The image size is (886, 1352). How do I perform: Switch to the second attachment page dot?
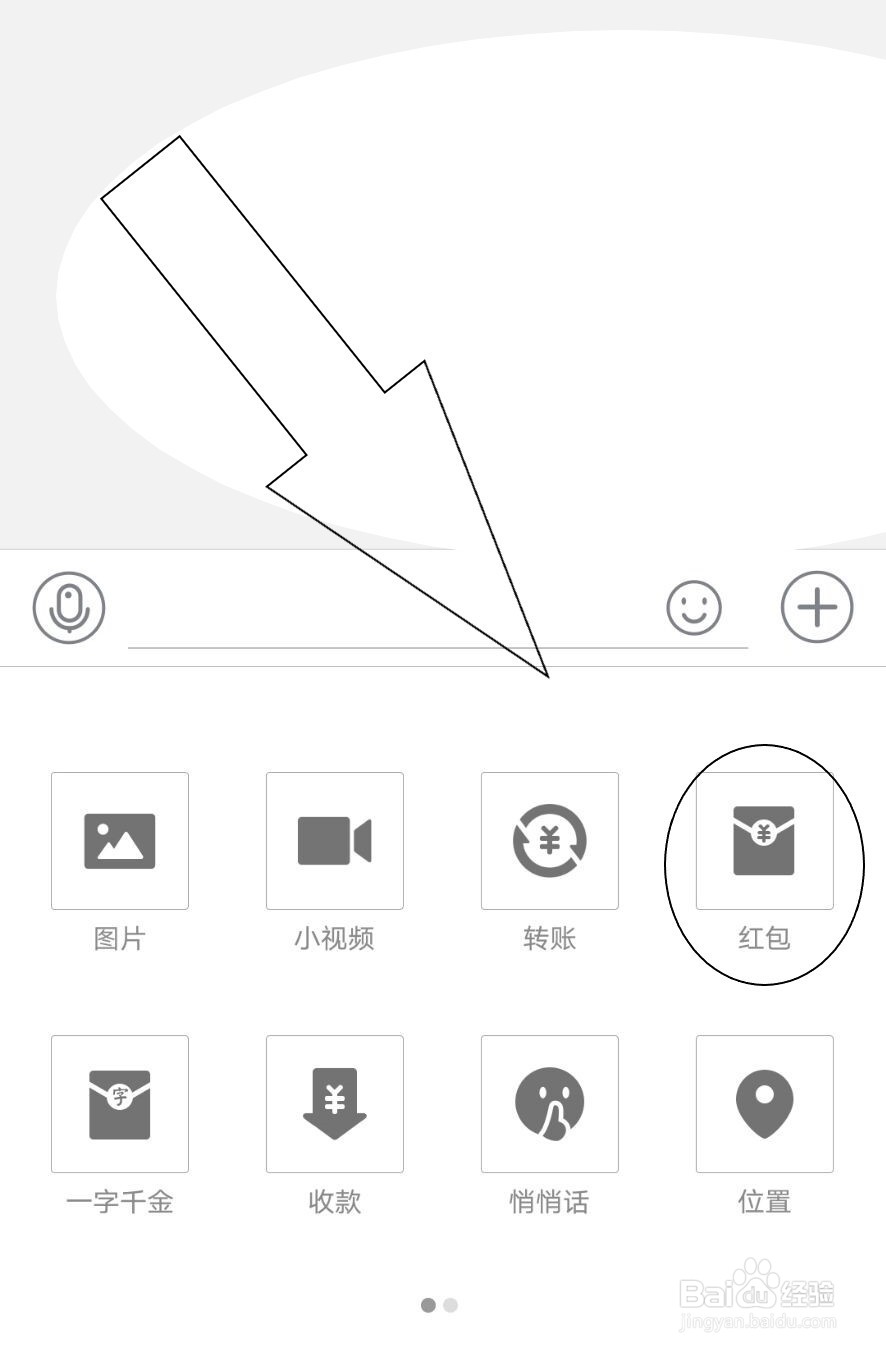pos(451,1305)
